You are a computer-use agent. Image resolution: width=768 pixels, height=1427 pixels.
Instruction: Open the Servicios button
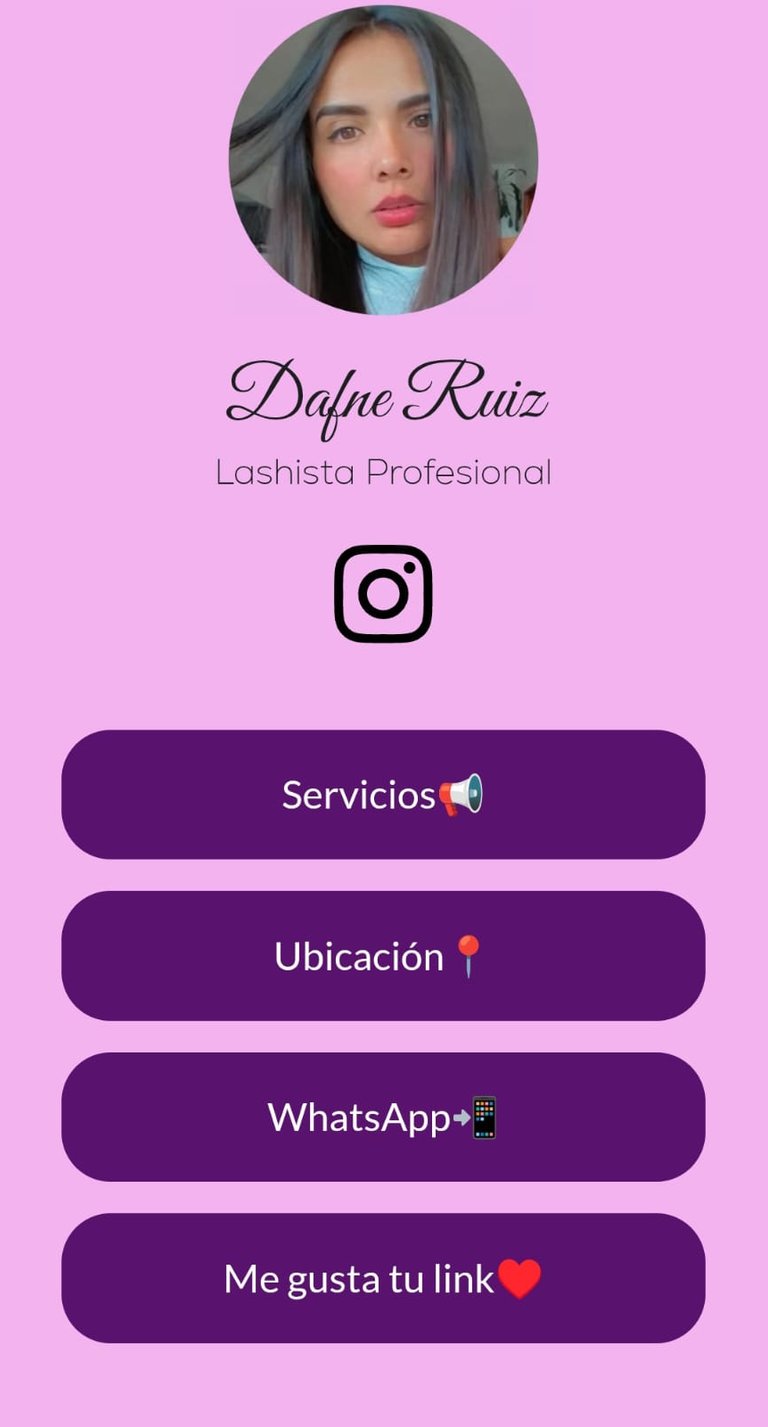(383, 794)
